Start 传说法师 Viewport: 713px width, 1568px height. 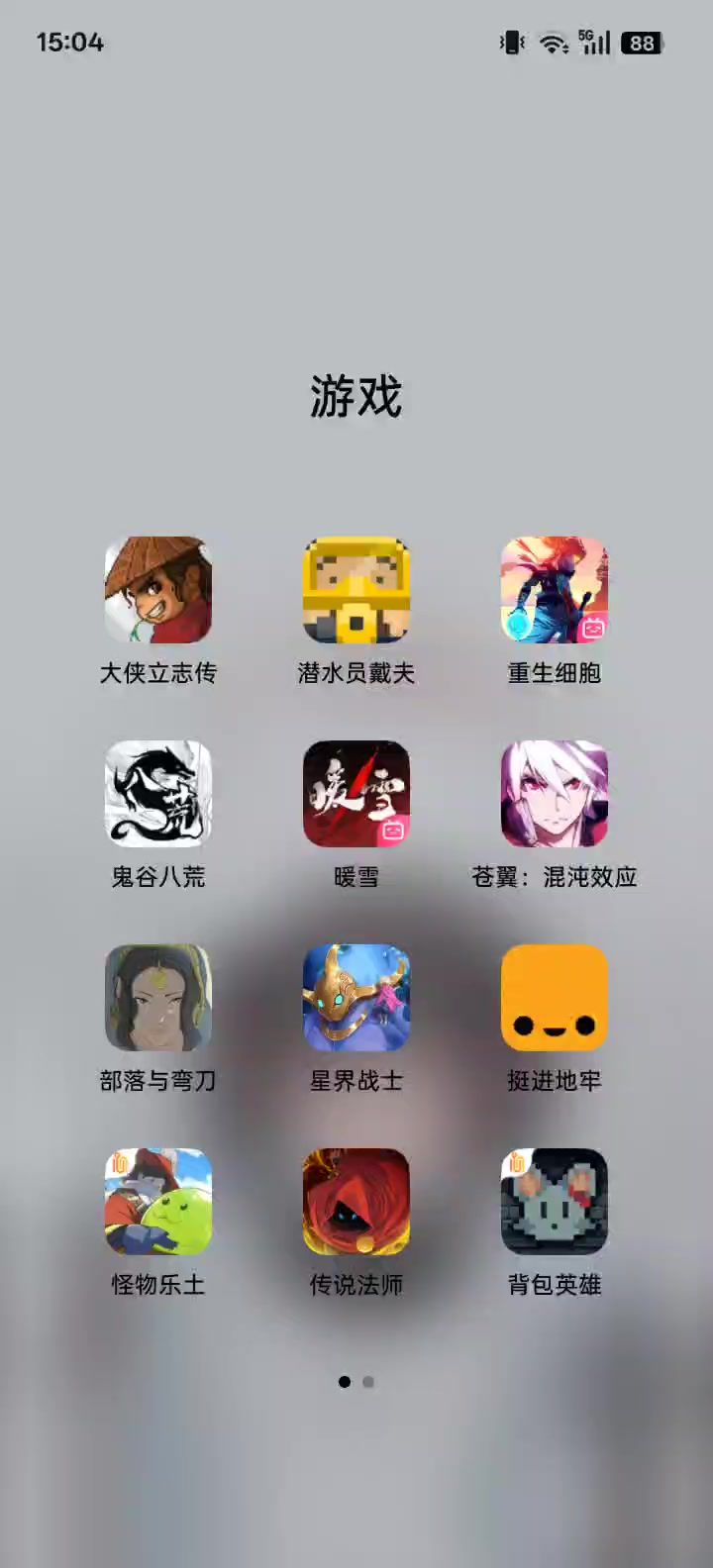tap(356, 1202)
